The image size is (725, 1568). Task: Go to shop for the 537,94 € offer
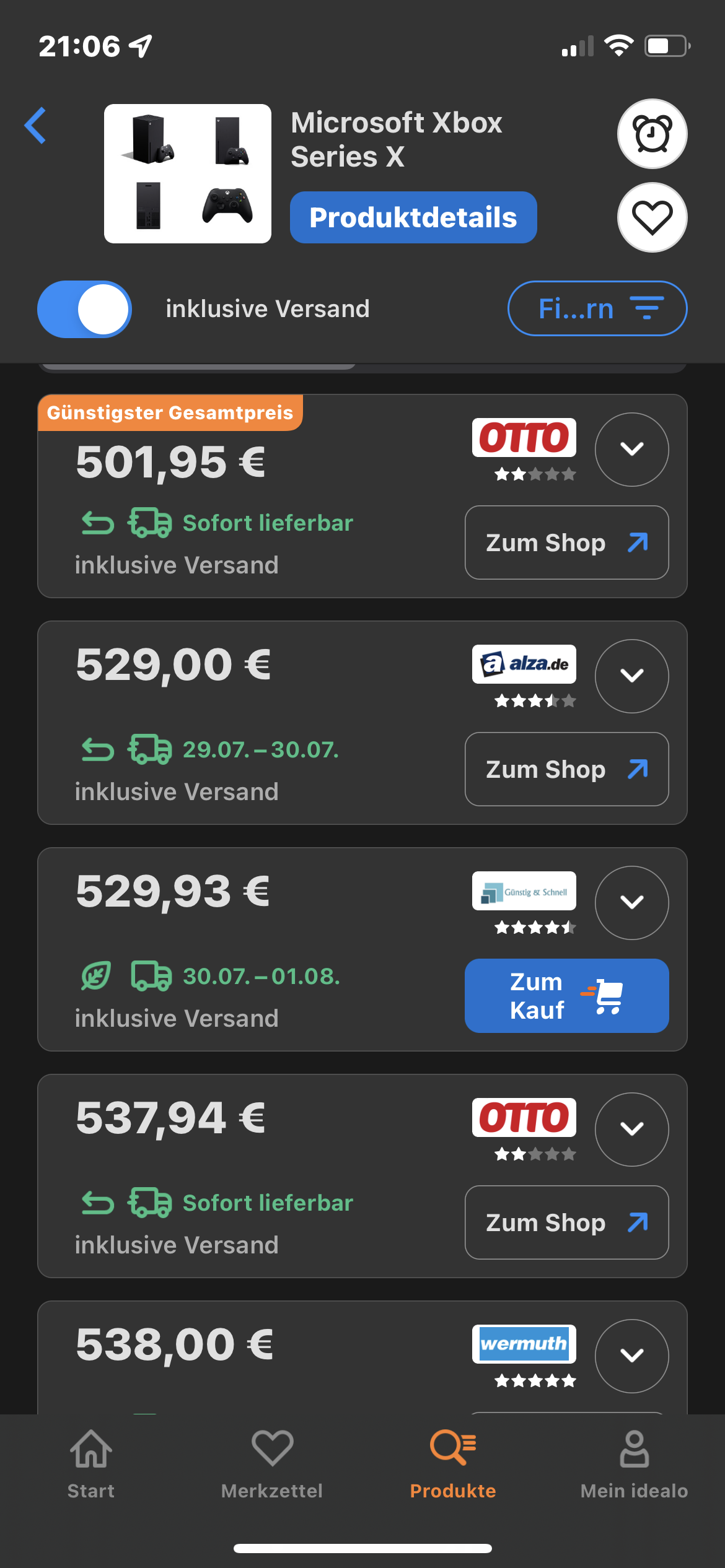point(566,1222)
